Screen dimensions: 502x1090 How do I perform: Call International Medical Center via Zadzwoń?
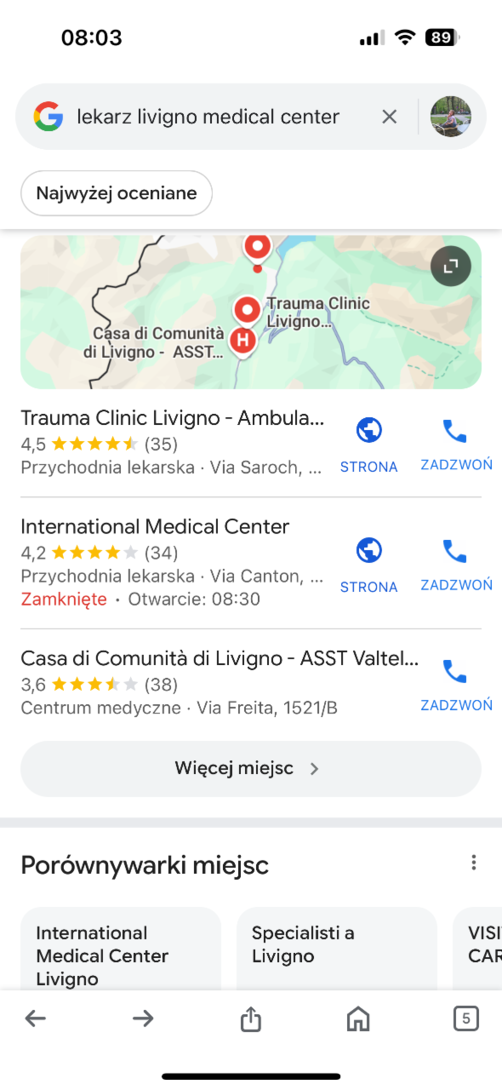pyautogui.click(x=456, y=564)
